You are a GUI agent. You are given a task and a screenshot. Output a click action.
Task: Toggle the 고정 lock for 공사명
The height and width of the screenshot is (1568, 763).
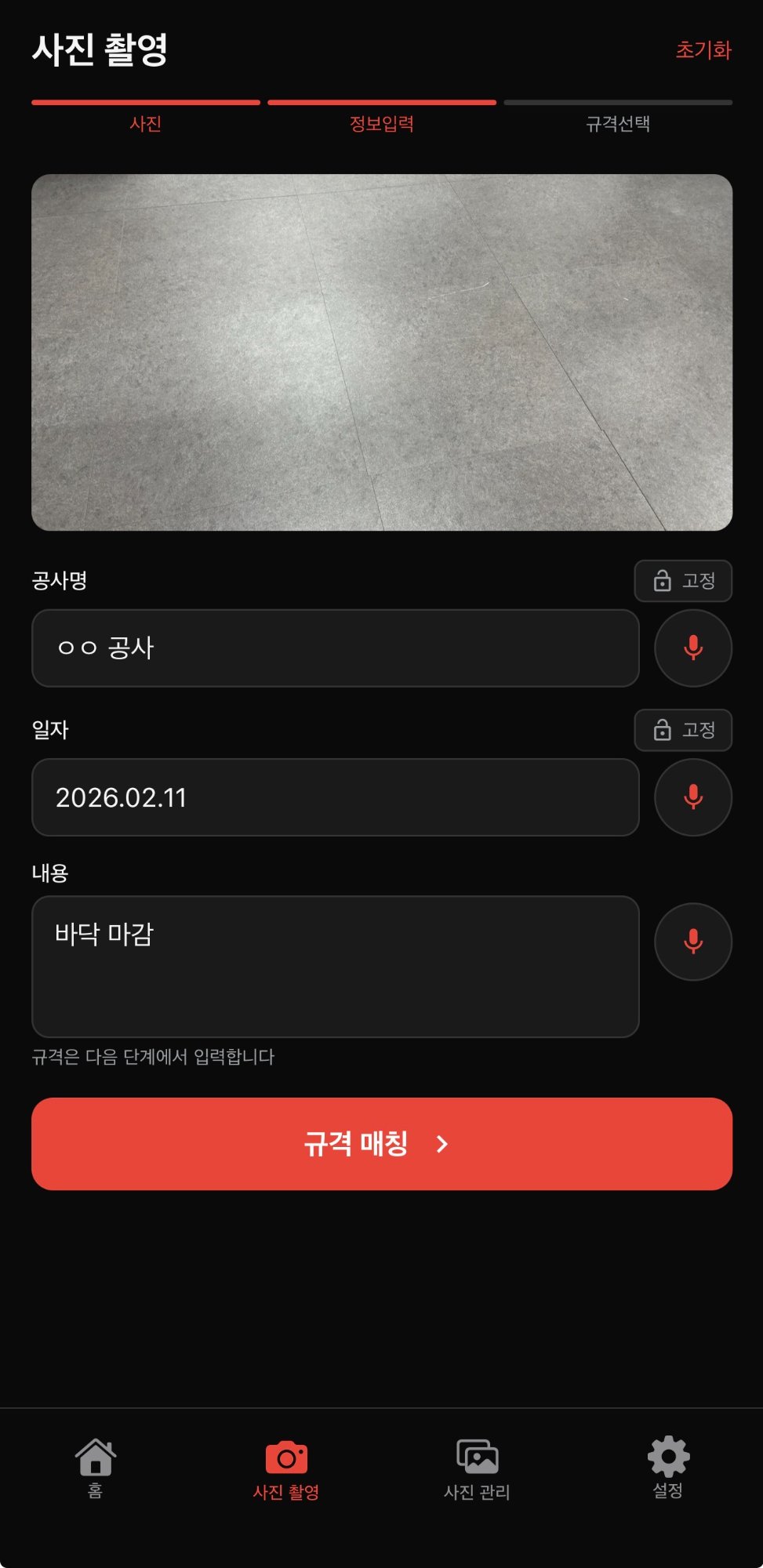(x=683, y=581)
